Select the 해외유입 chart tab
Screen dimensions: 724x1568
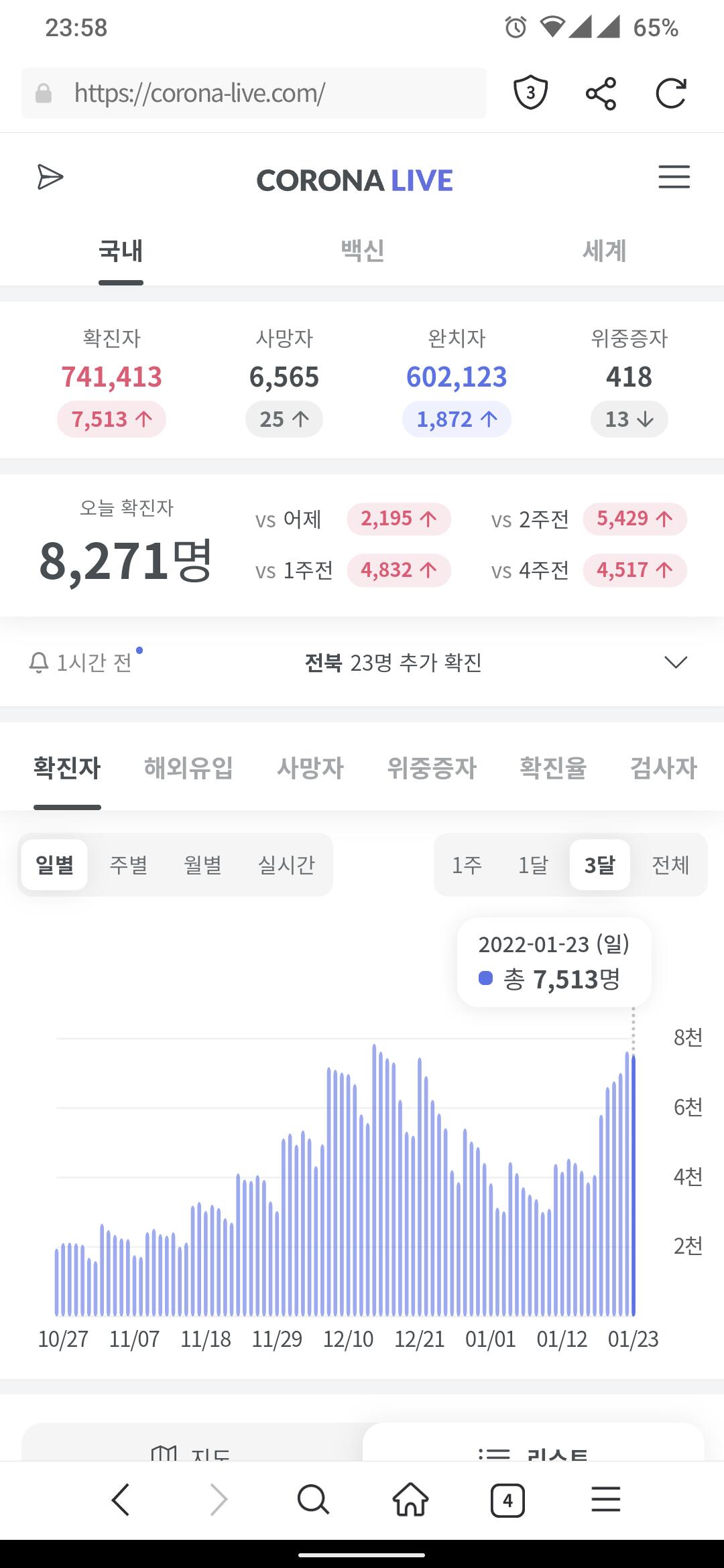tap(188, 768)
